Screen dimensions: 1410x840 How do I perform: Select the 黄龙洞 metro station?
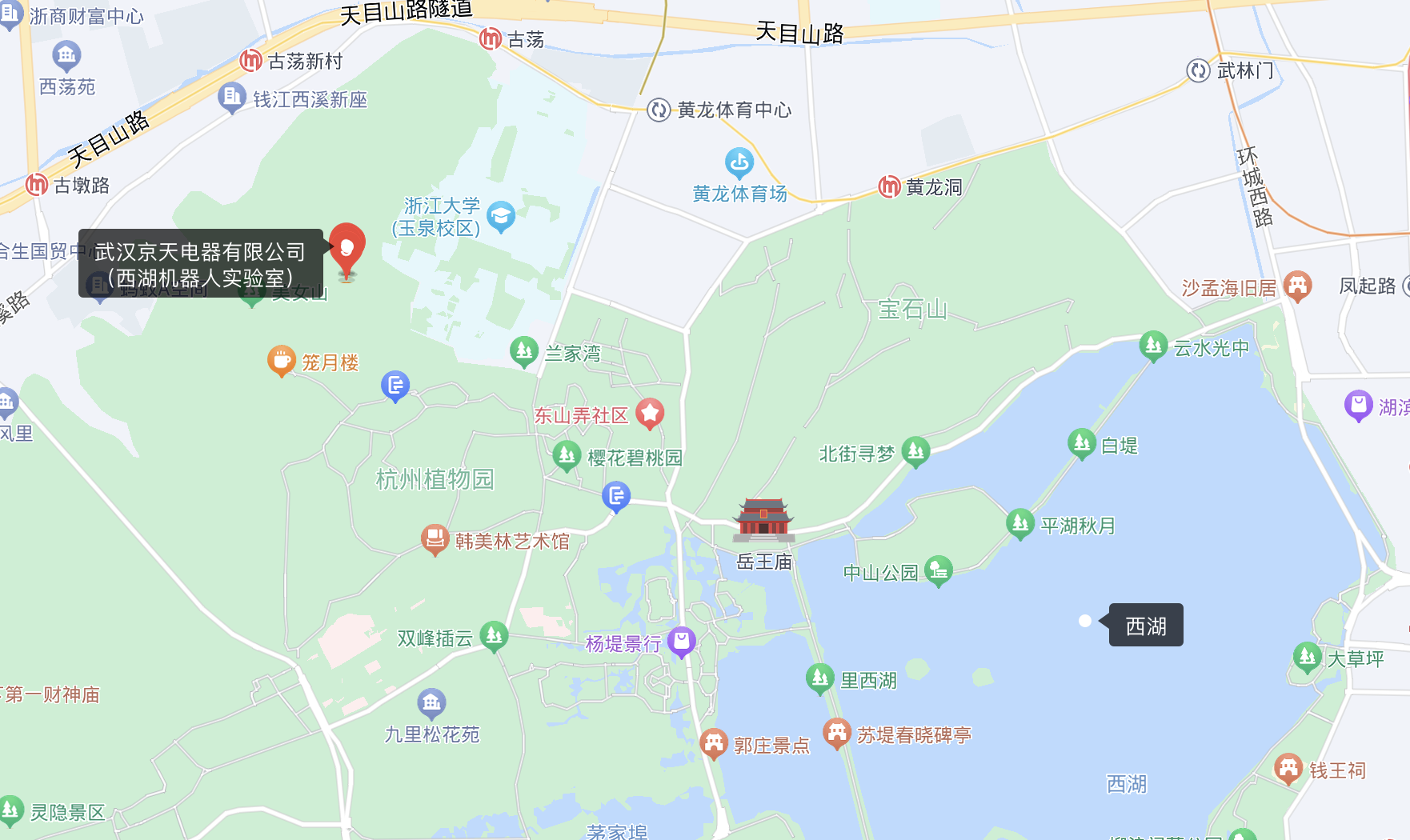[890, 187]
